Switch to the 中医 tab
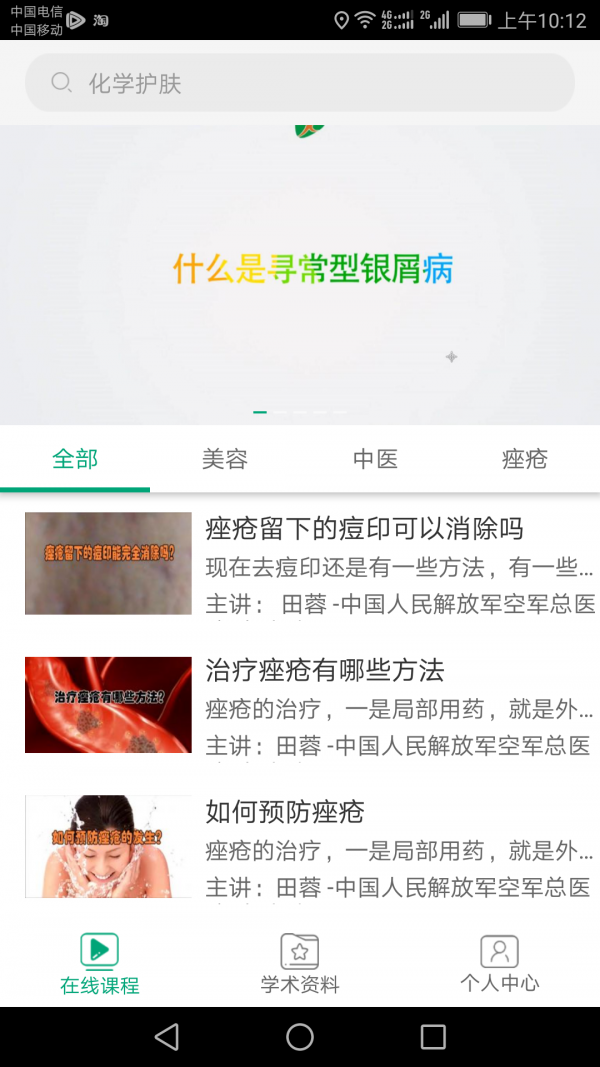This screenshot has height=1067, width=600. 375,459
